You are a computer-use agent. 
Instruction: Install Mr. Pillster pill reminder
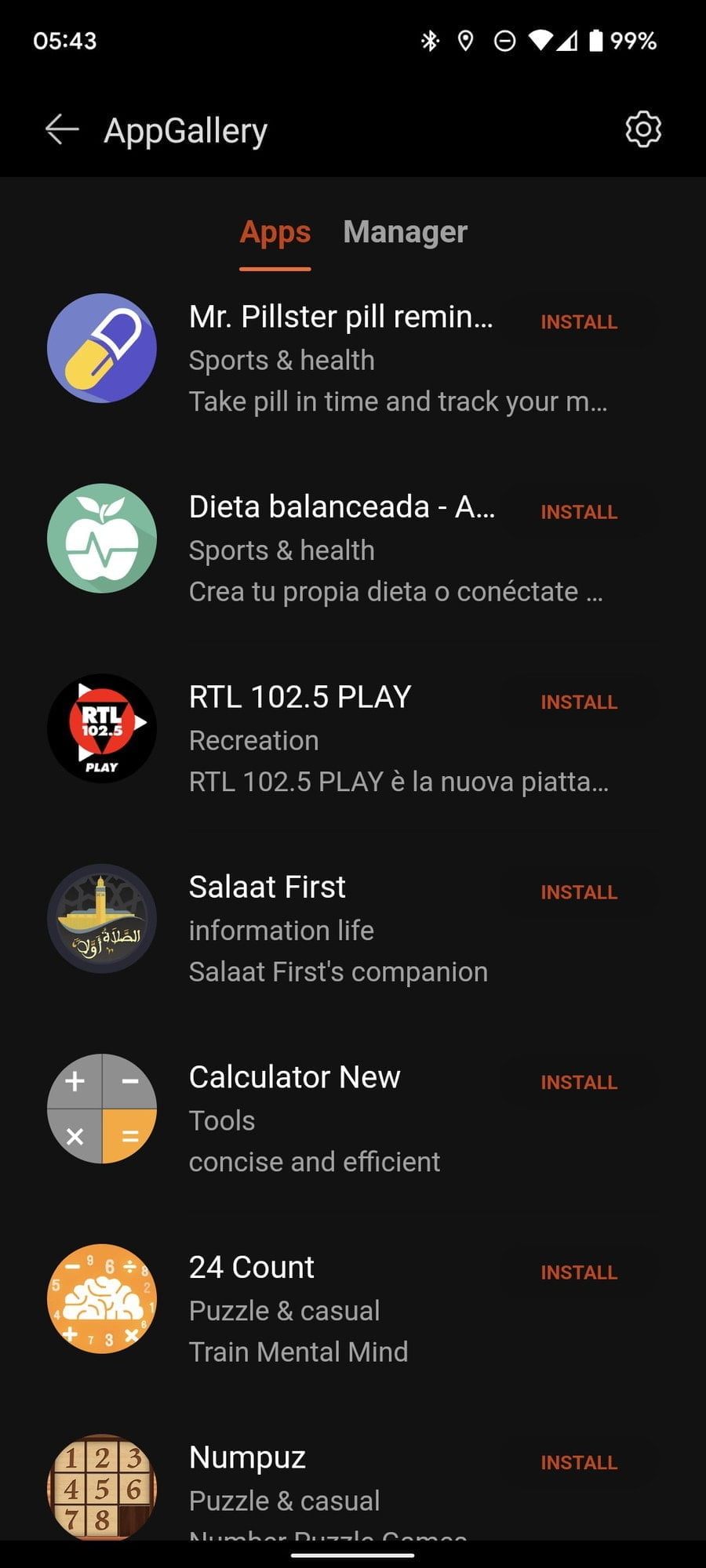coord(579,321)
